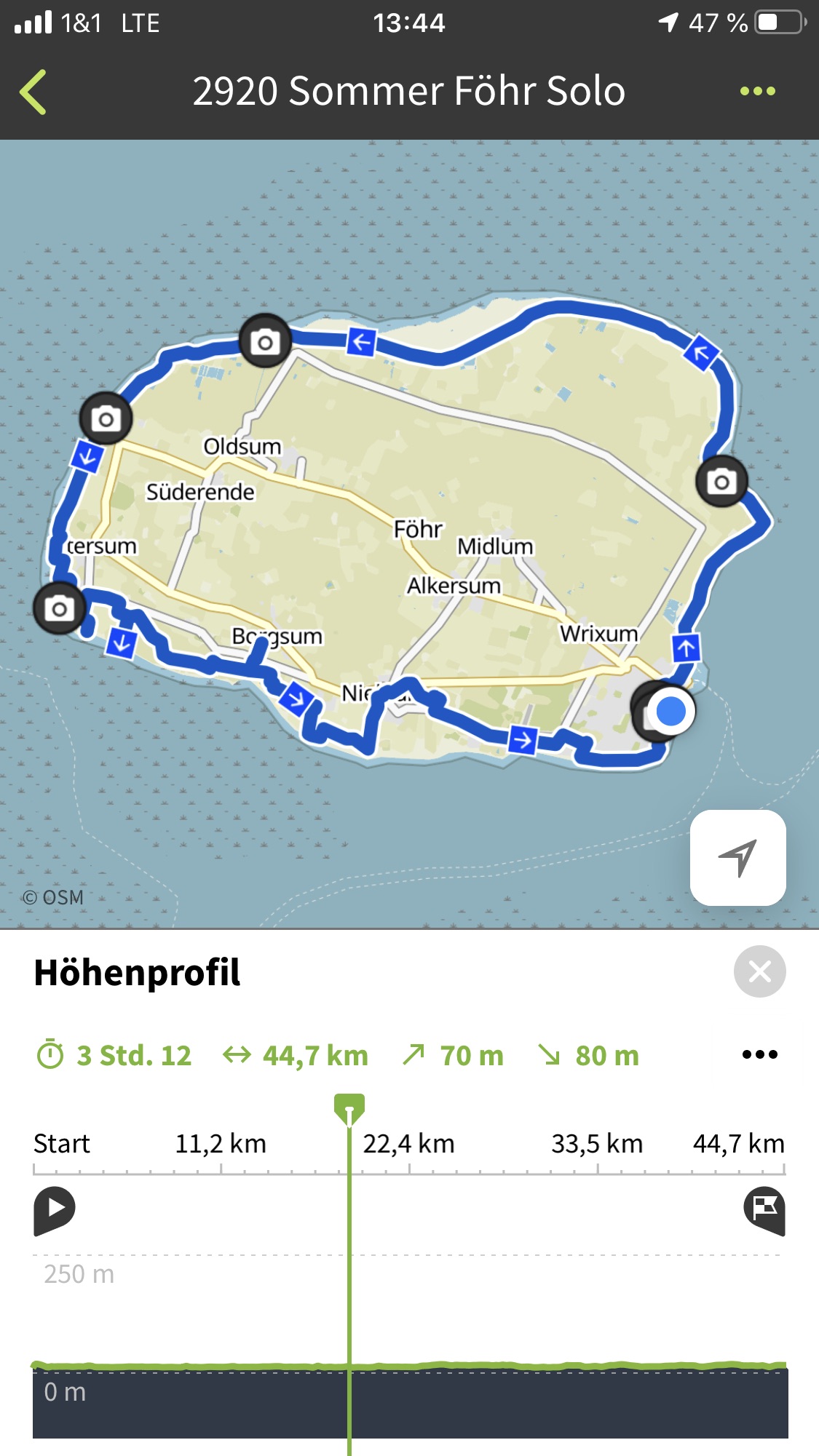Screen dimensions: 819x1456
Task: Open the photo marker near Oldsum
Action: point(265,341)
